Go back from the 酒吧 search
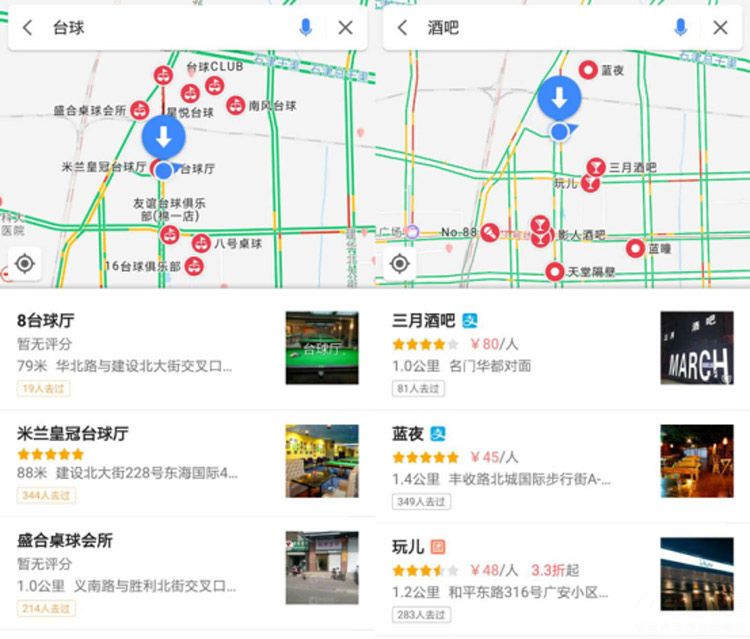The height and width of the screenshot is (639, 750). 403,28
